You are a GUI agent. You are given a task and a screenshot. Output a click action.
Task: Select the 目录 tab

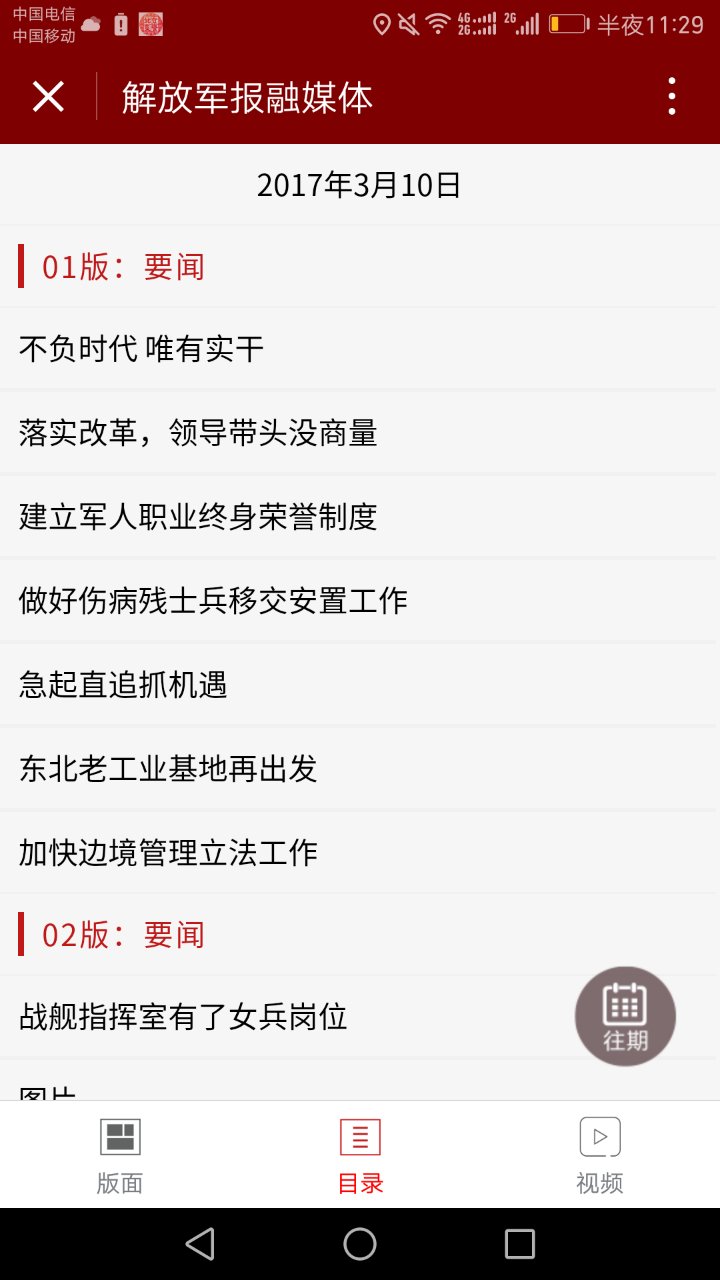click(x=360, y=1155)
